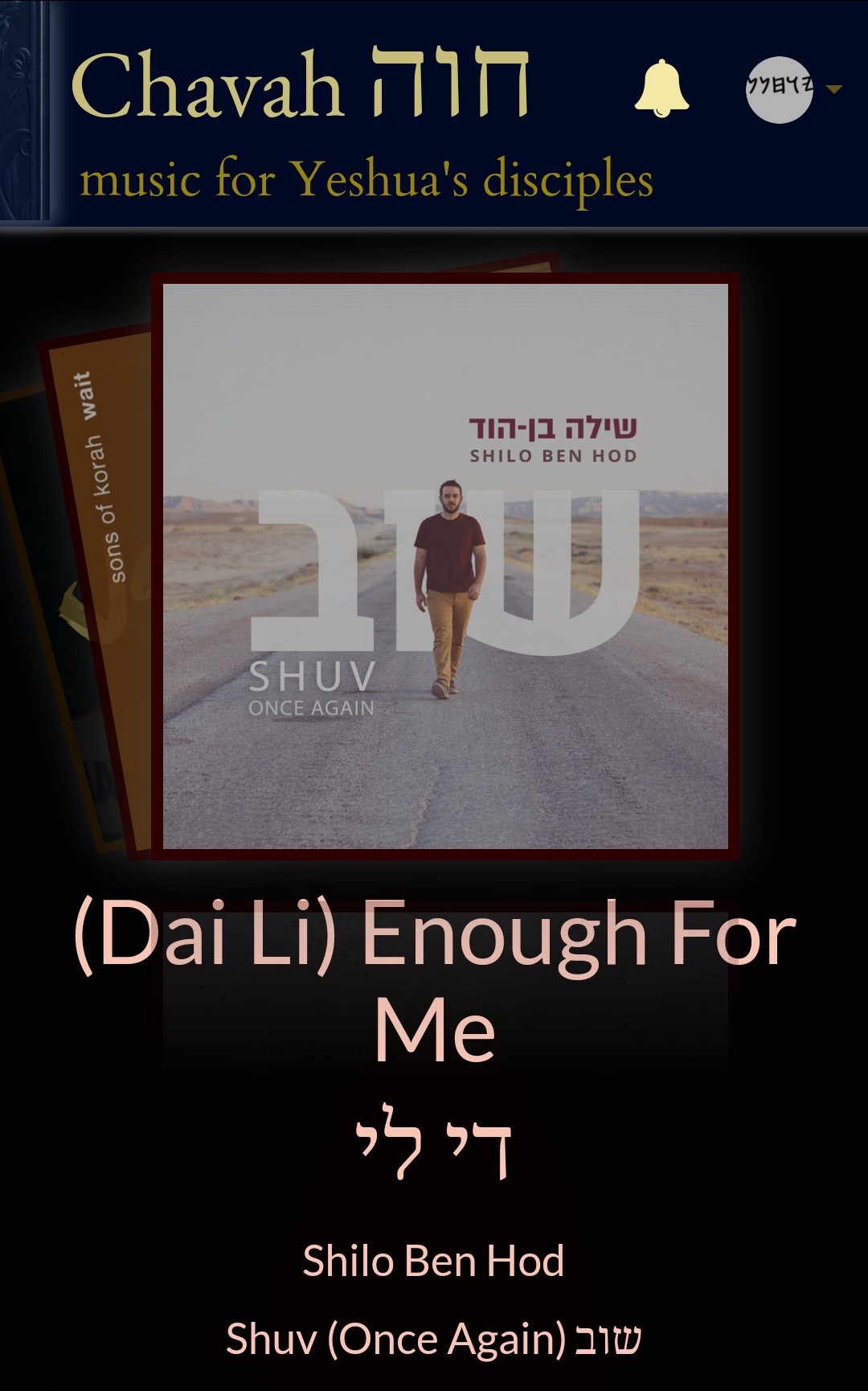Open the Chavah home title link

click(299, 85)
